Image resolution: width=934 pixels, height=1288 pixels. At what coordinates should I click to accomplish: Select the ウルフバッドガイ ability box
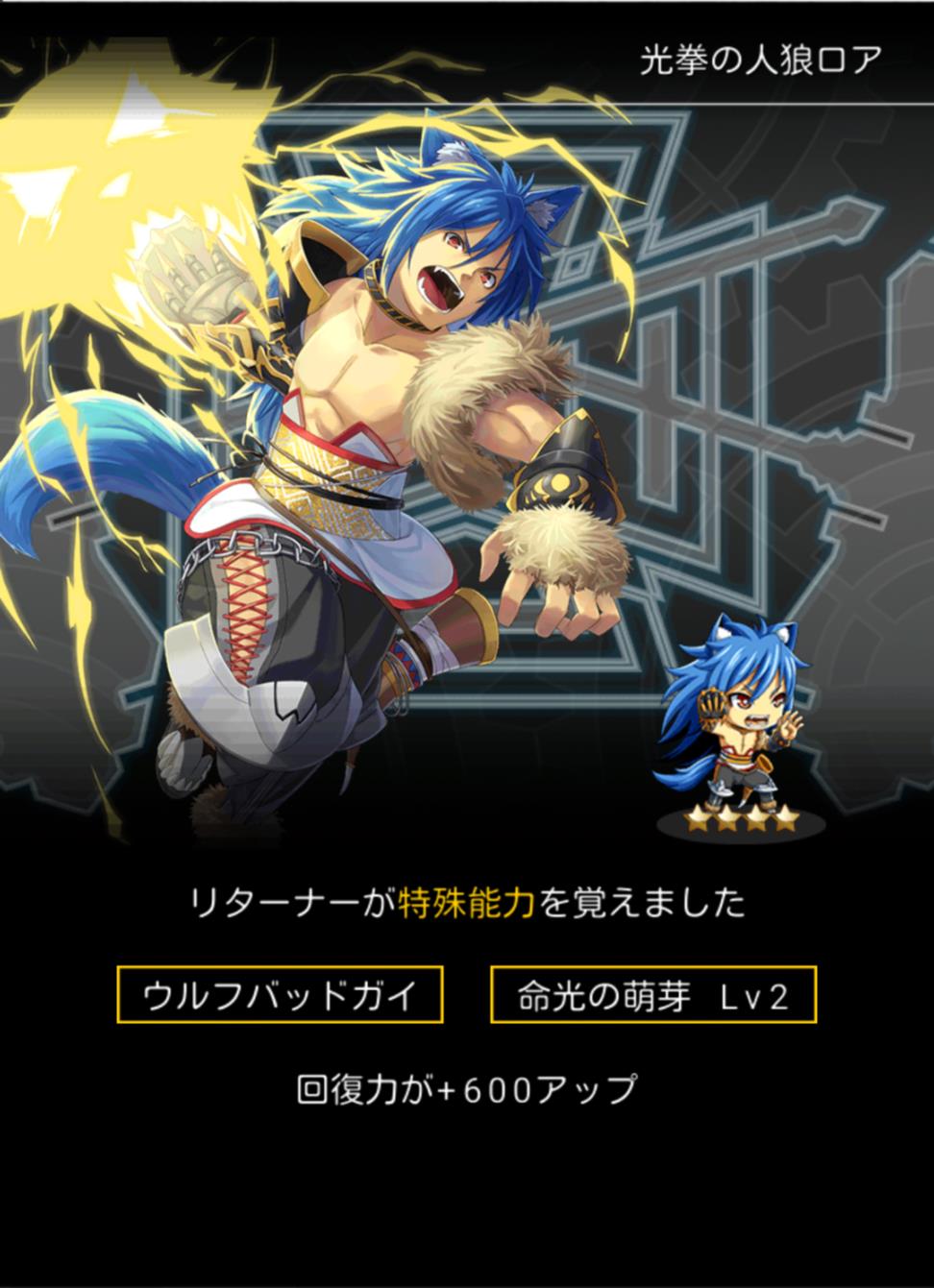click(280, 995)
